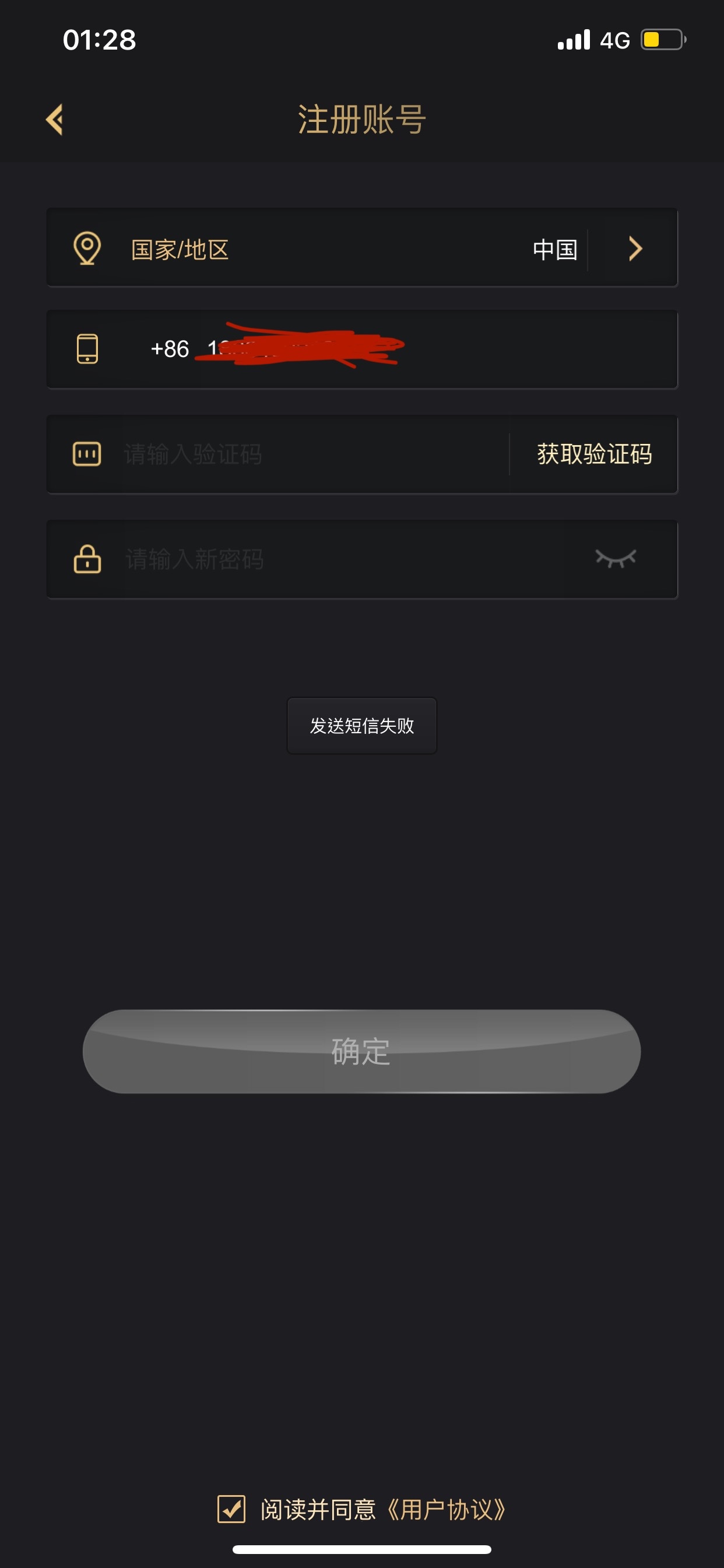Toggle password visibility eye icon

pyautogui.click(x=615, y=558)
